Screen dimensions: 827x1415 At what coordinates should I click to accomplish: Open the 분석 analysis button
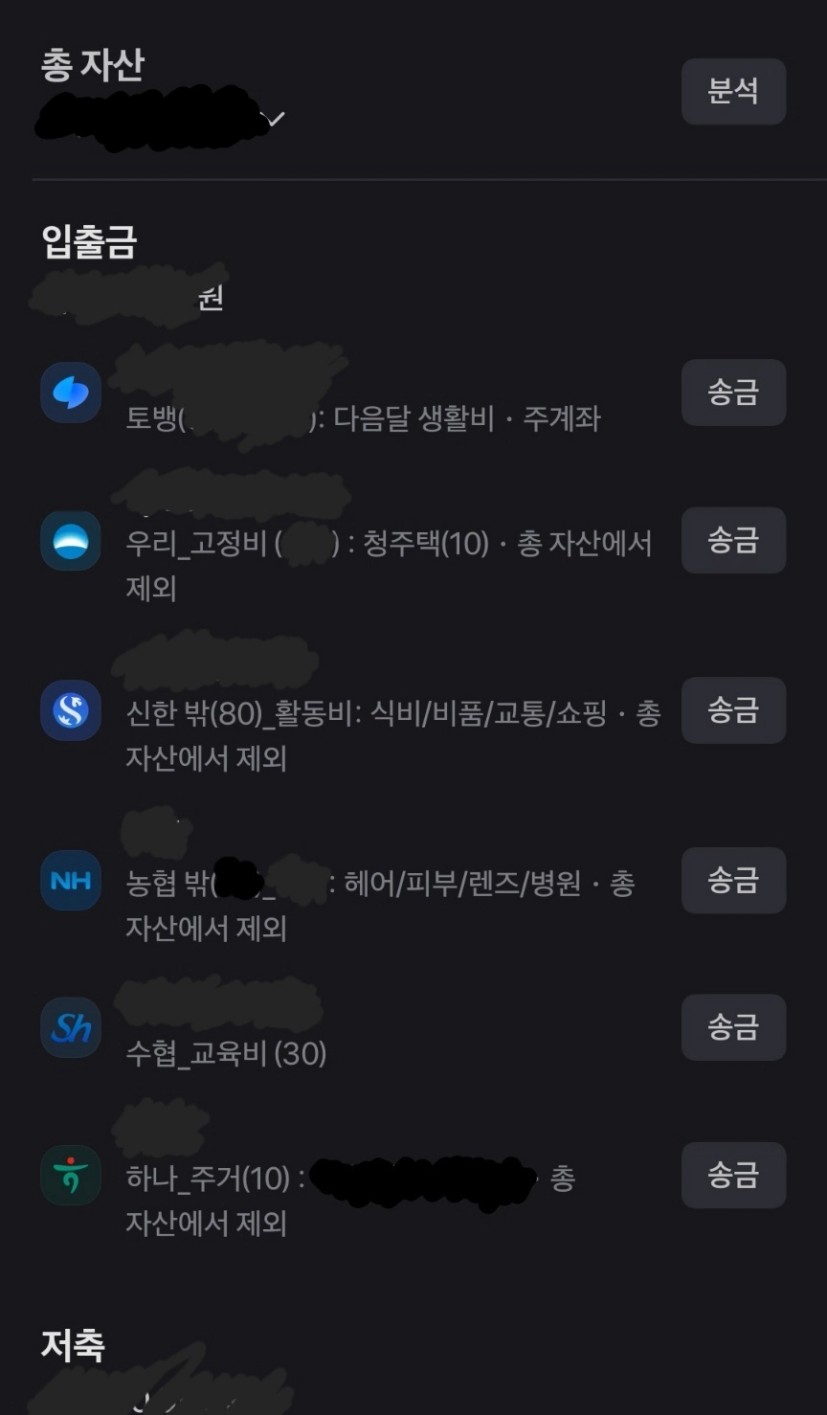(x=733, y=91)
